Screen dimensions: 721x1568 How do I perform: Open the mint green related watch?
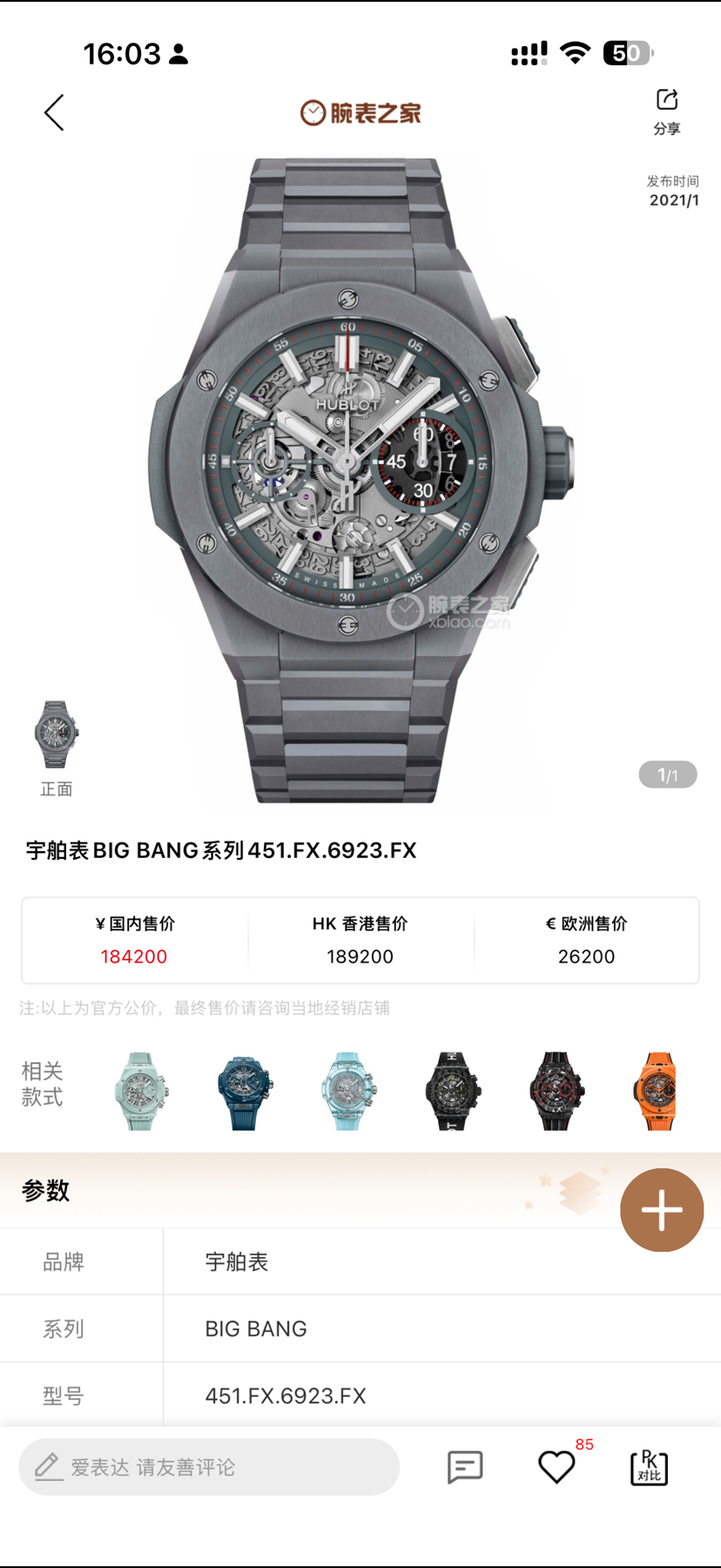140,1091
